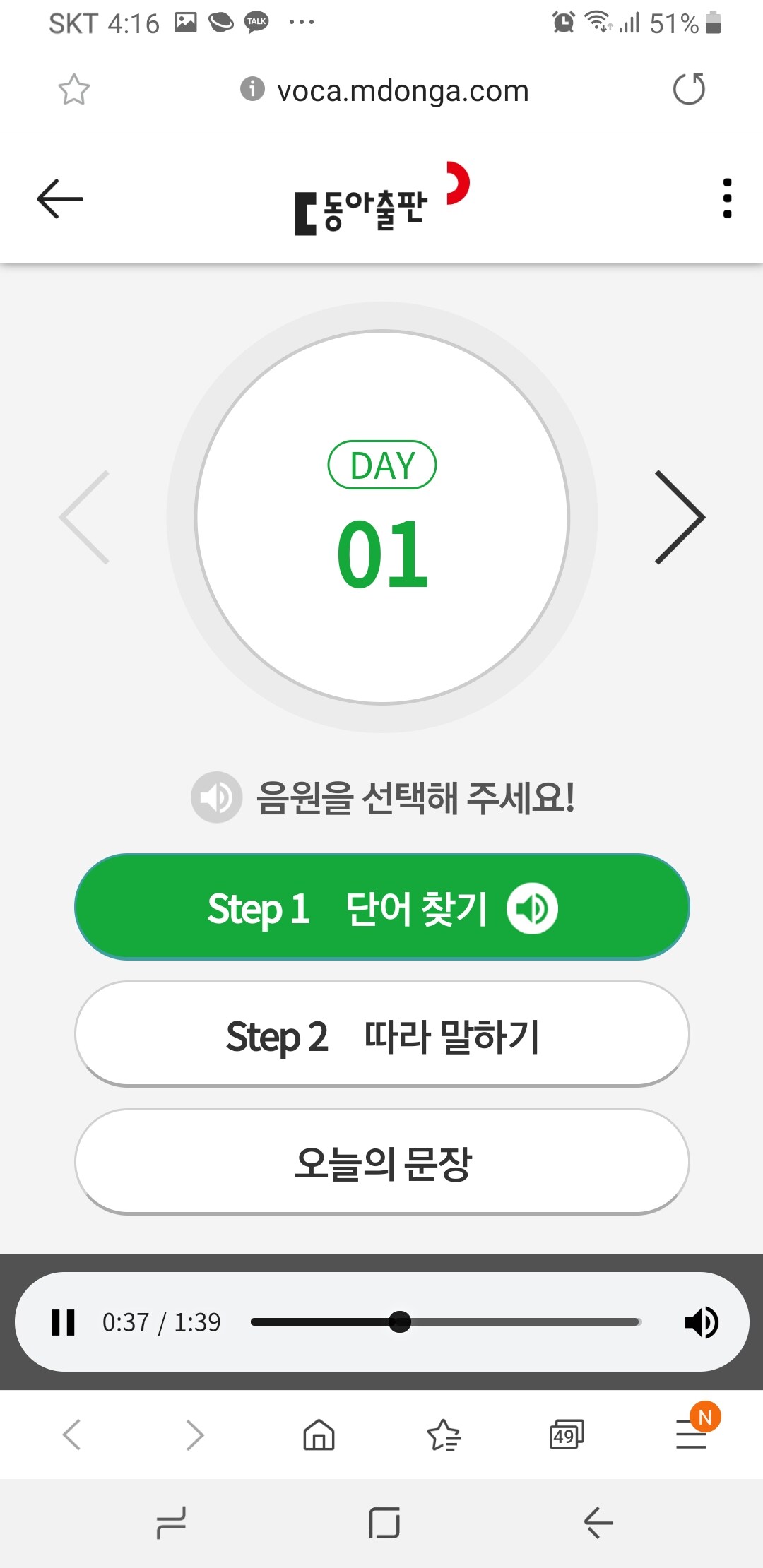The width and height of the screenshot is (763, 1568).
Task: Select Step 1 단어 찾기 audio
Action: tap(381, 908)
